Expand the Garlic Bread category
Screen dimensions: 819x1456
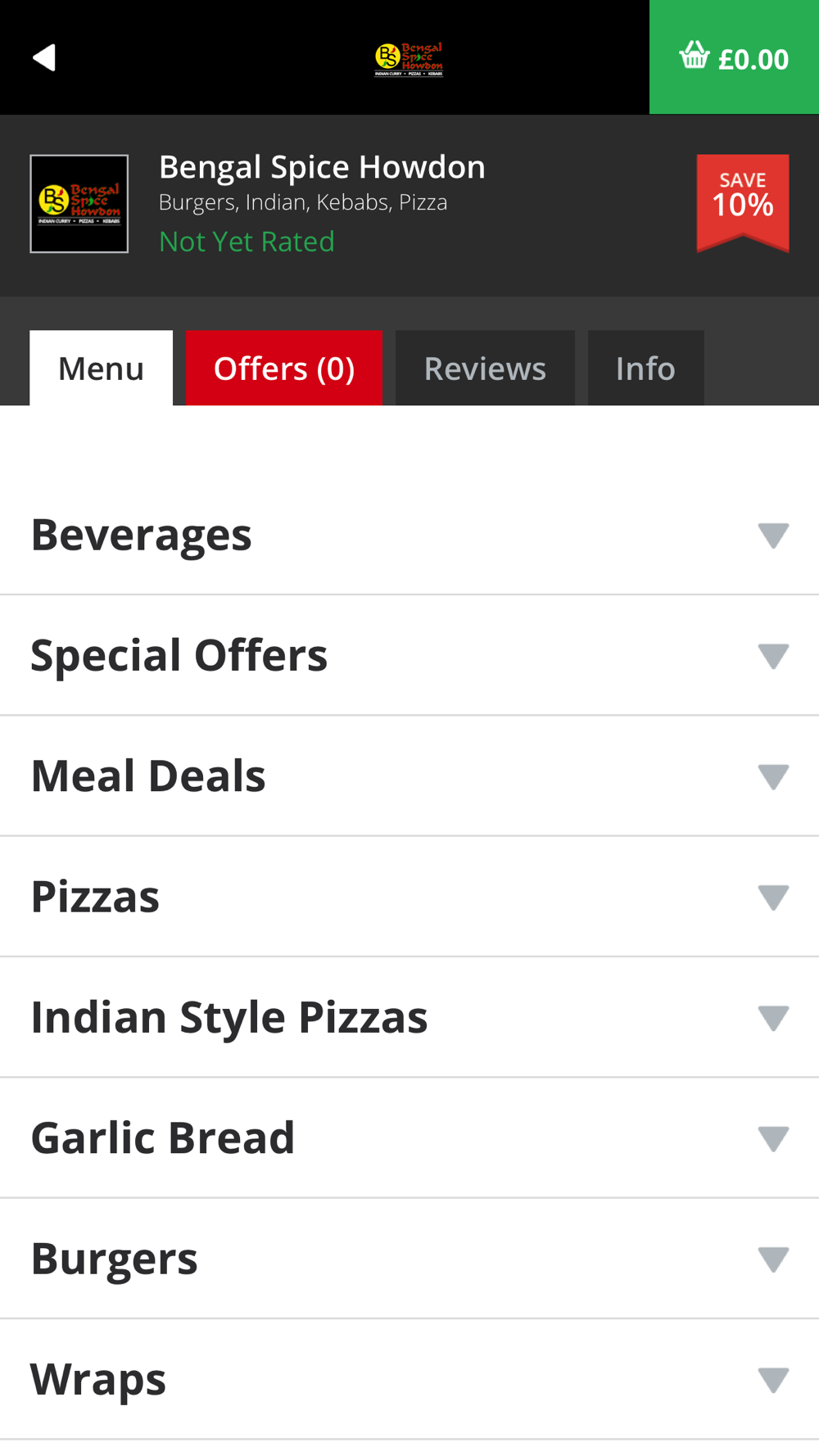click(x=409, y=1137)
